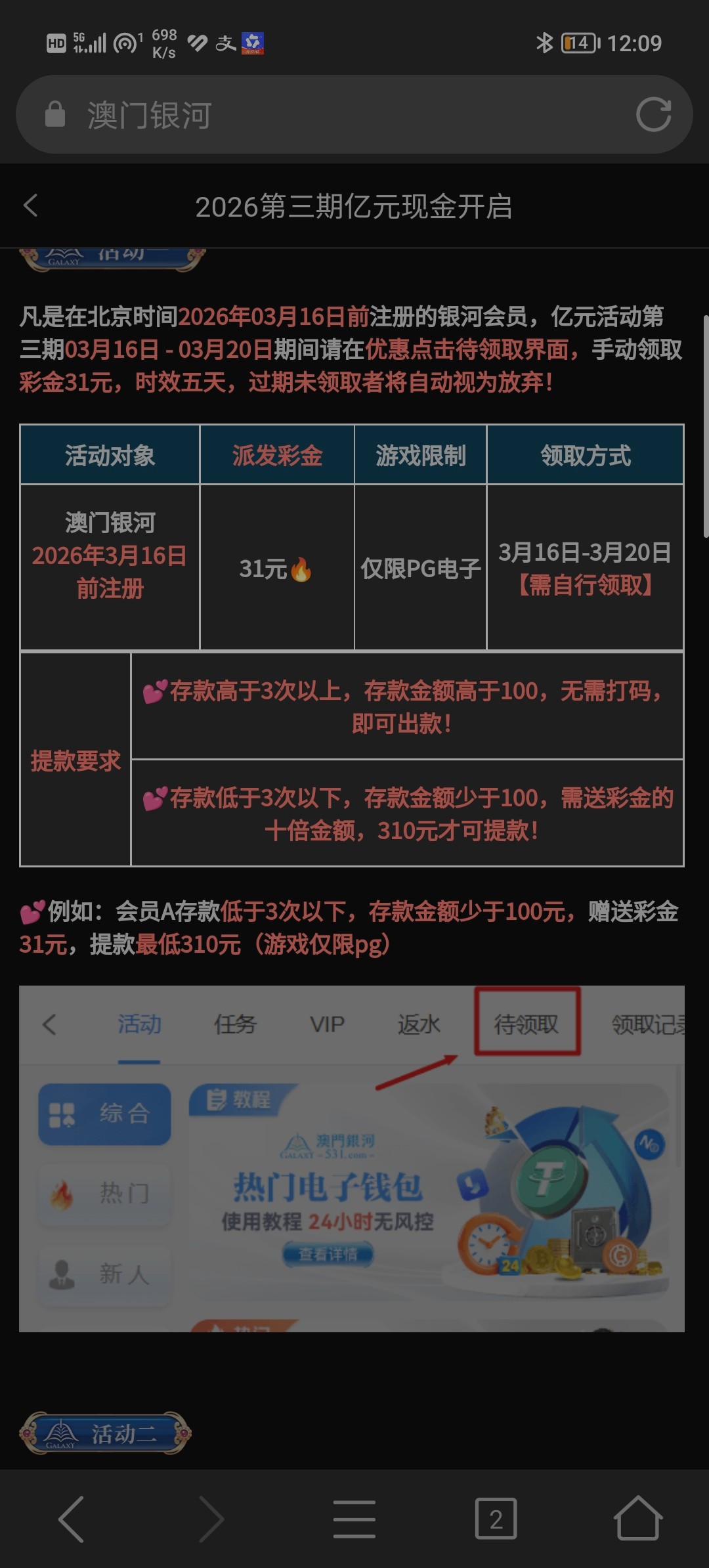The image size is (709, 1568).
Task: Go back using the page header arrow
Action: coord(31,206)
